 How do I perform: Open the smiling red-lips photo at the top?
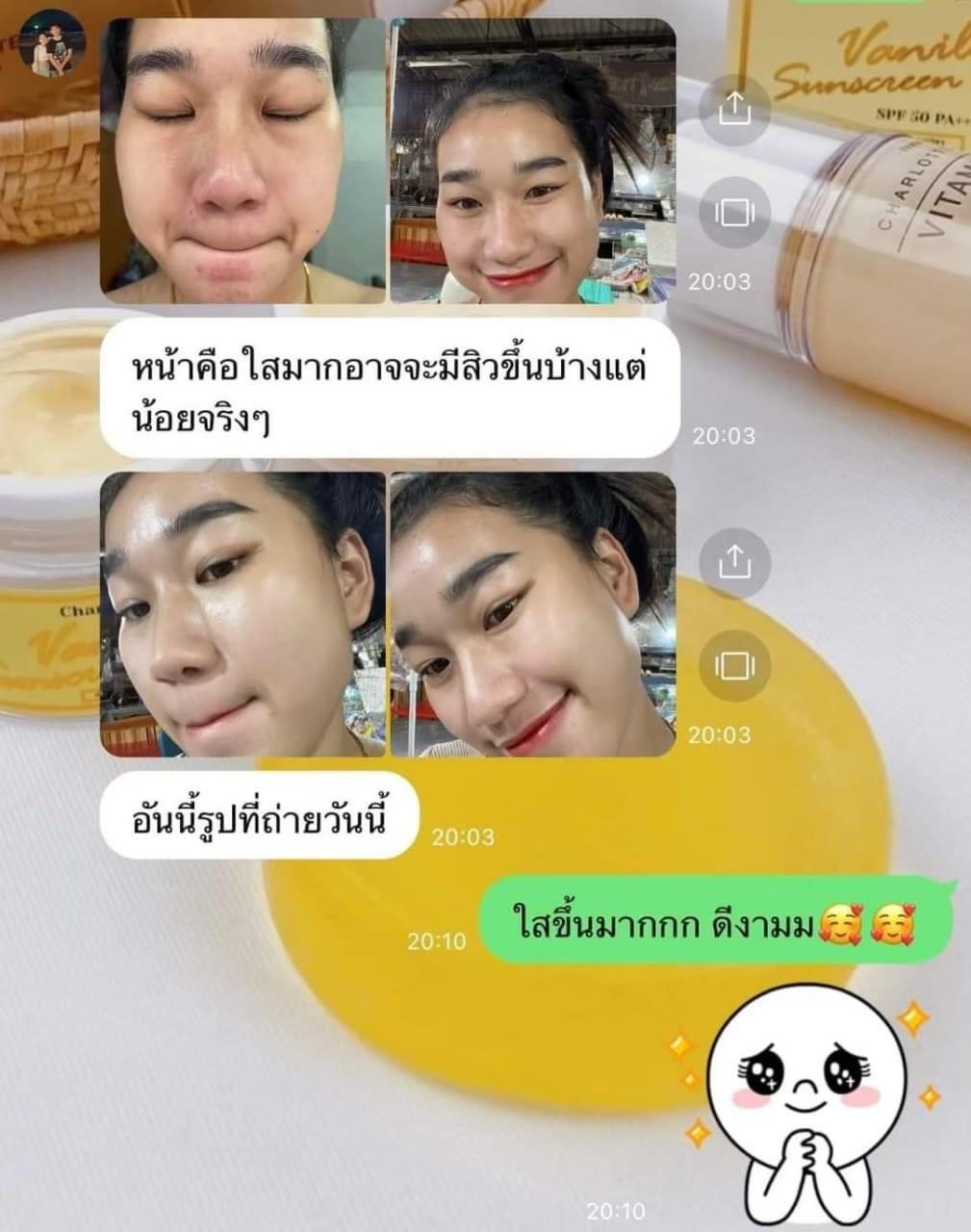(x=531, y=161)
